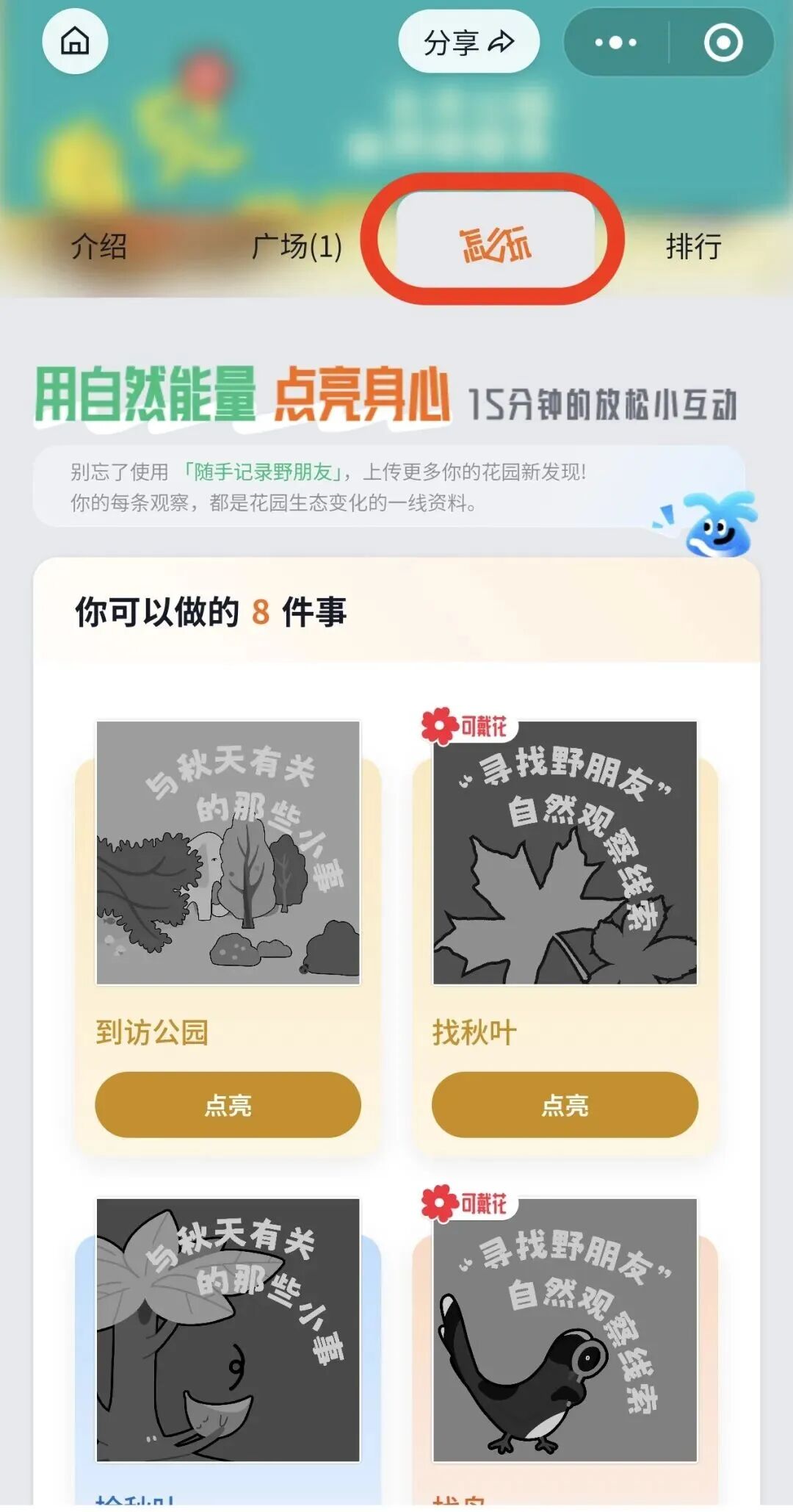Screen dimensions: 793x1512
Task: Select the 怎么玩 tab
Action: (x=496, y=245)
